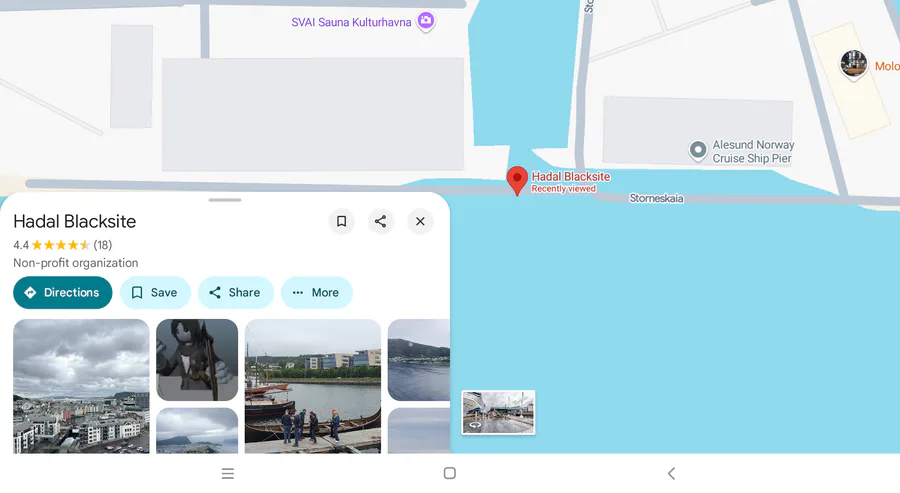Tap the Save chip
The width and height of the screenshot is (900, 493).
click(155, 293)
